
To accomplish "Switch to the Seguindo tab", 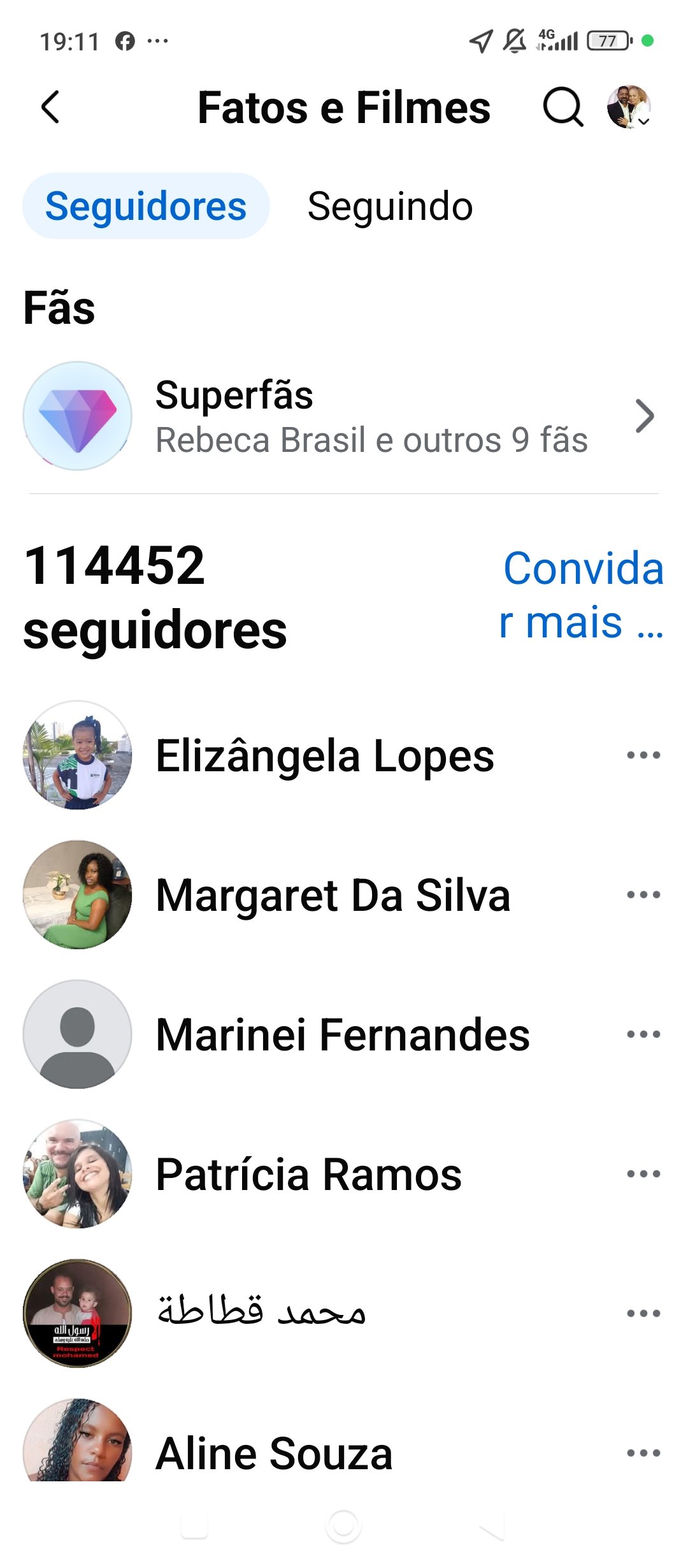I will coord(390,207).
